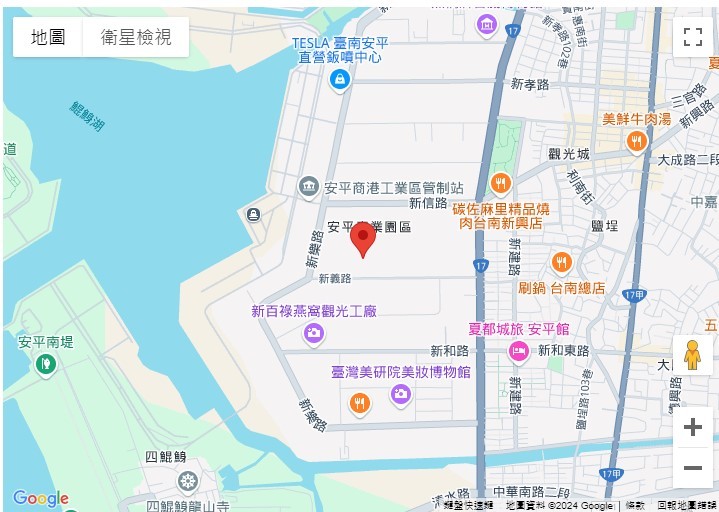Switch to 地圖 map view
Viewport: 719px width, 512px height.
[48, 37]
